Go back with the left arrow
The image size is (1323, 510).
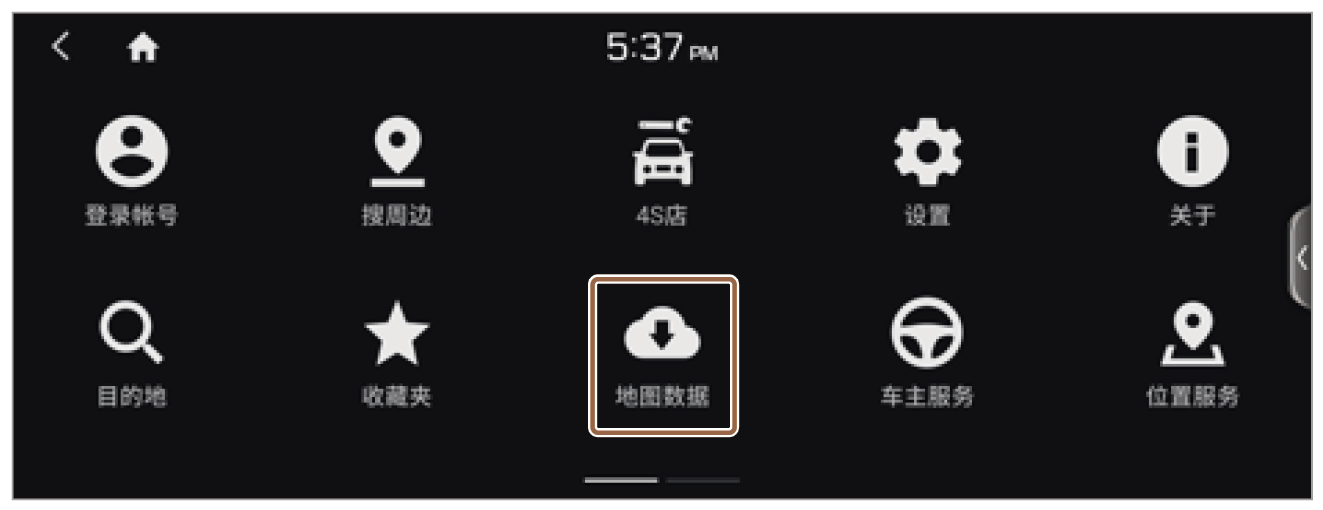pyautogui.click(x=61, y=47)
